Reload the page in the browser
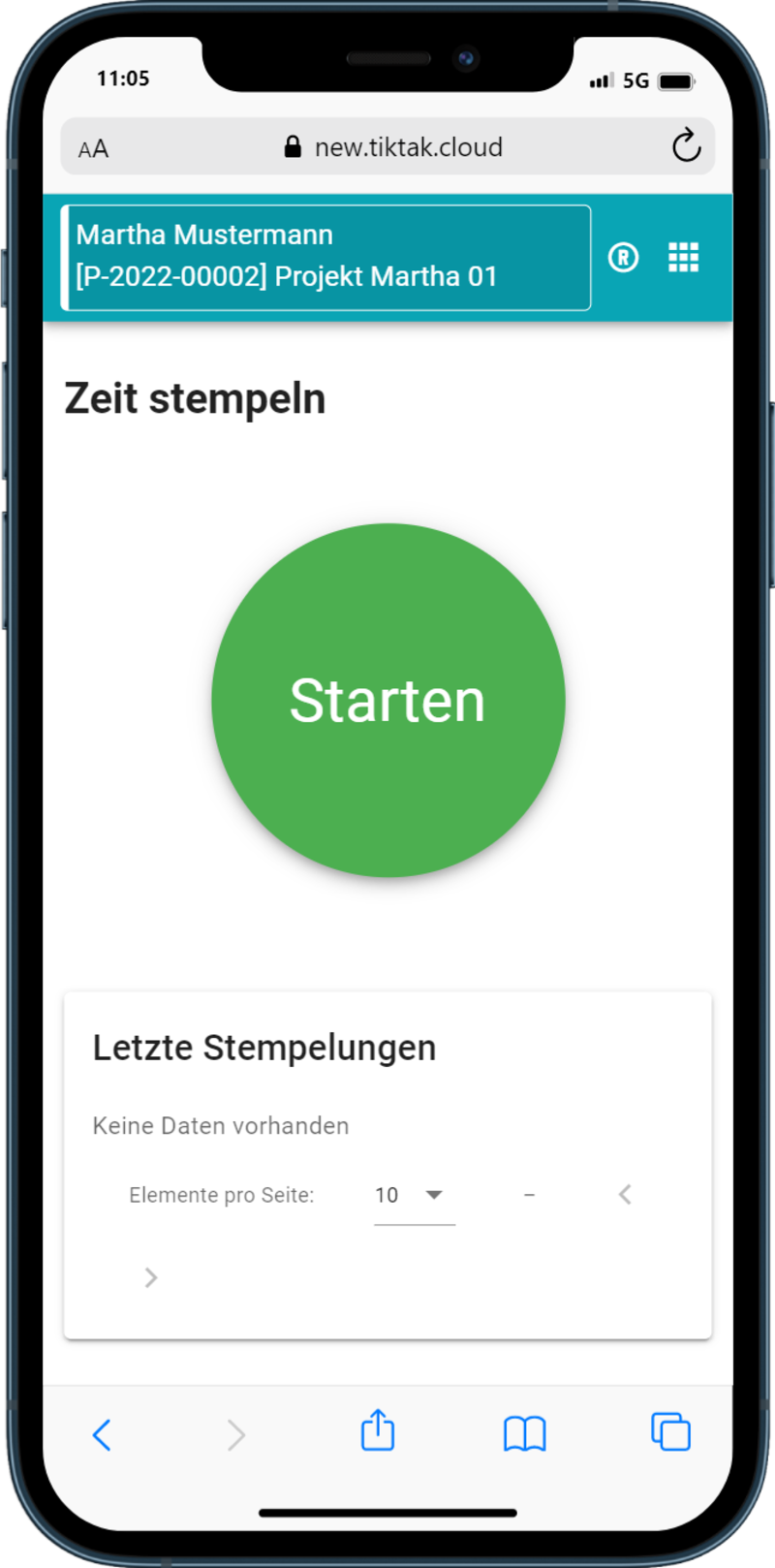The height and width of the screenshot is (1568, 775). (686, 147)
